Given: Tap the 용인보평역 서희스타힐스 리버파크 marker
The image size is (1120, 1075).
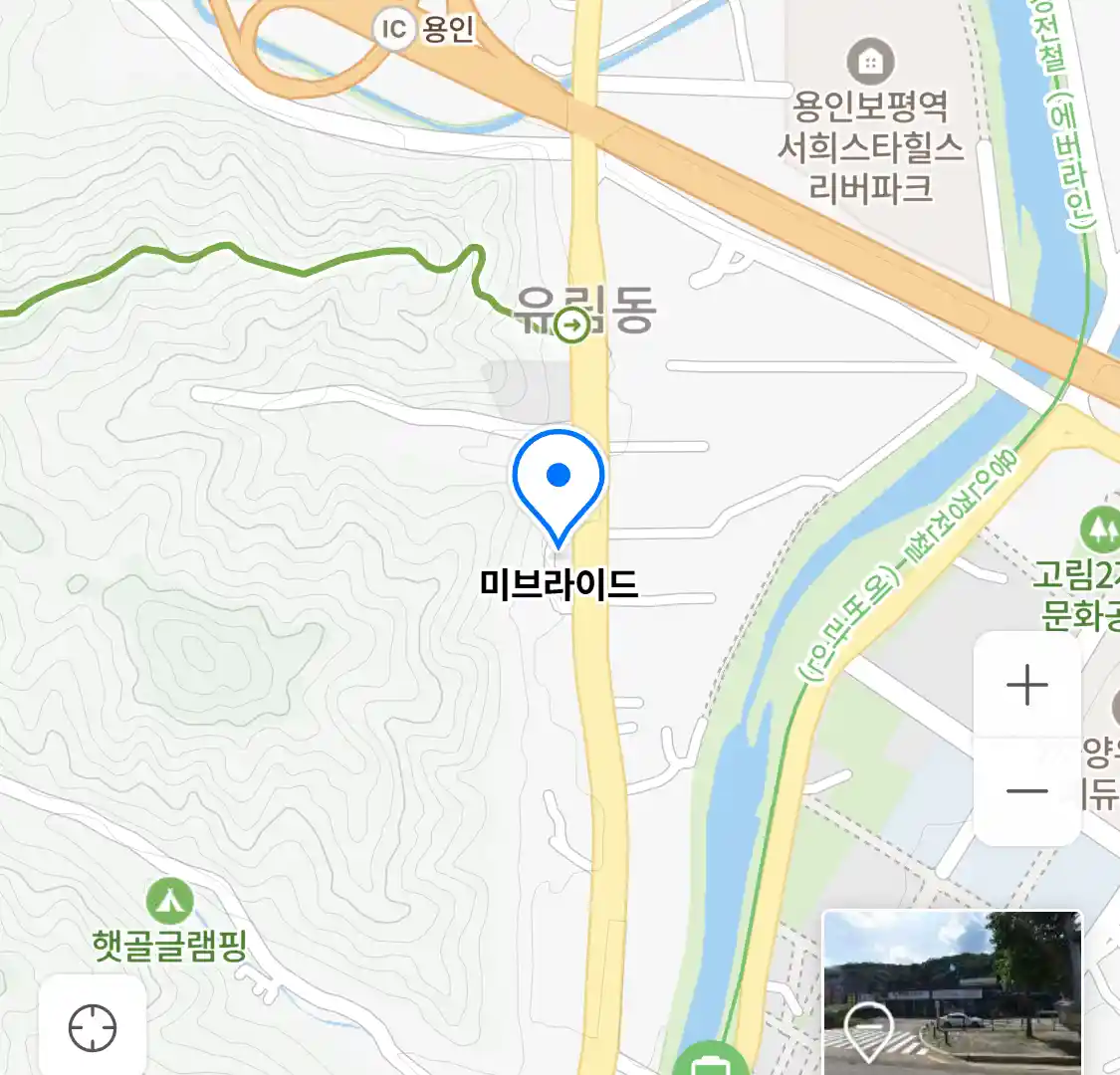Looking at the screenshot, I should pos(870,63).
